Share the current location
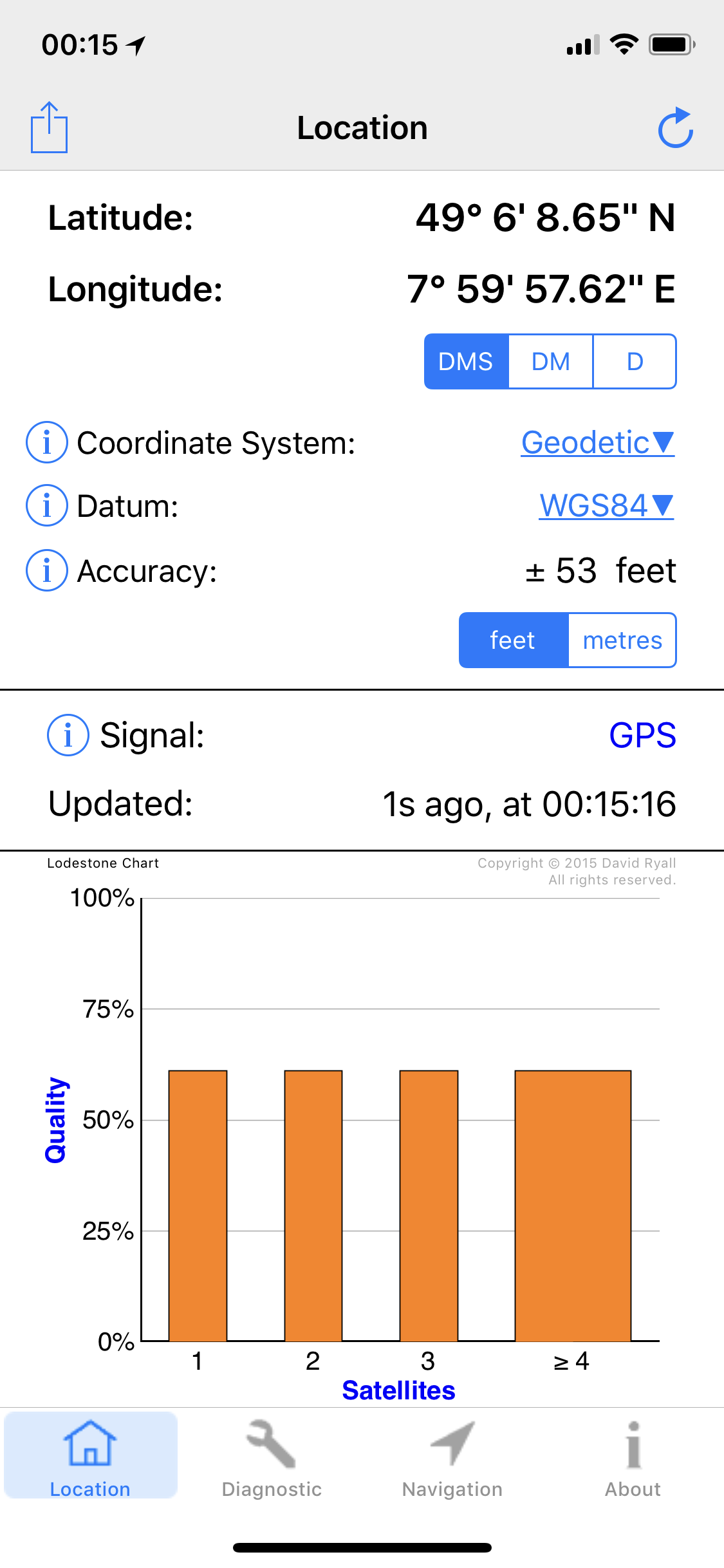 point(49,127)
